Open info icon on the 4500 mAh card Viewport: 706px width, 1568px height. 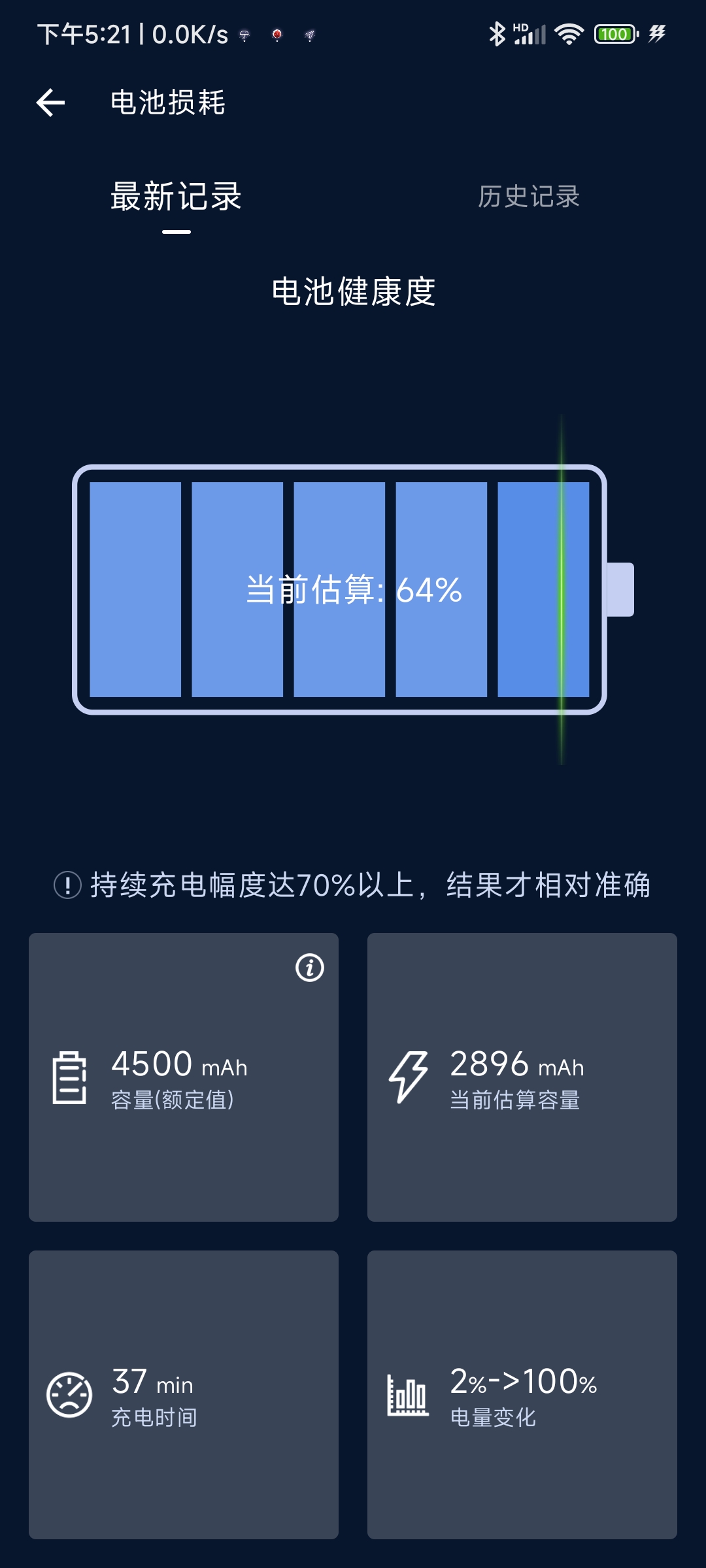(x=310, y=968)
